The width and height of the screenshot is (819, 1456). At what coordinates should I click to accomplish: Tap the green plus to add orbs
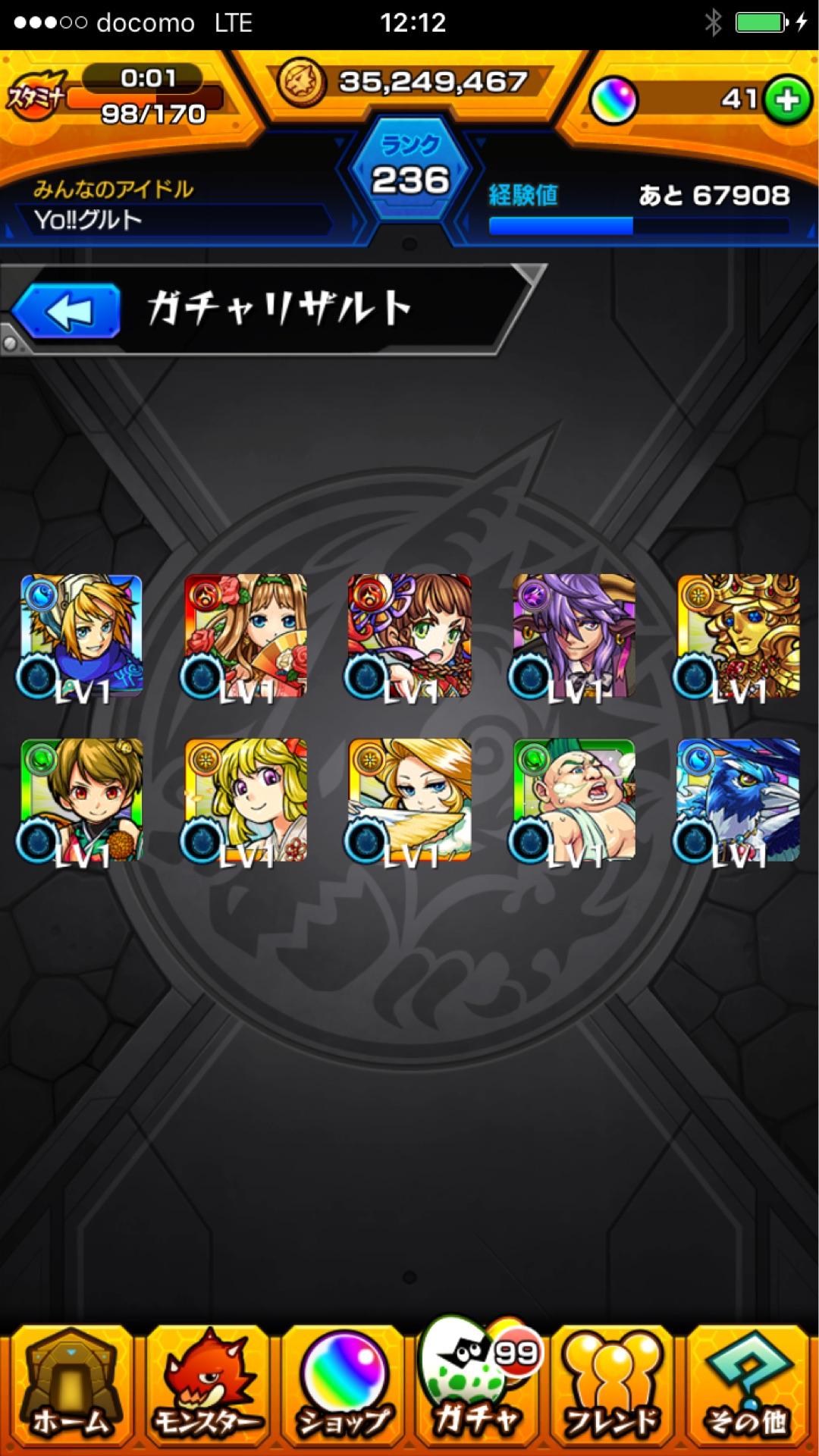[x=787, y=99]
